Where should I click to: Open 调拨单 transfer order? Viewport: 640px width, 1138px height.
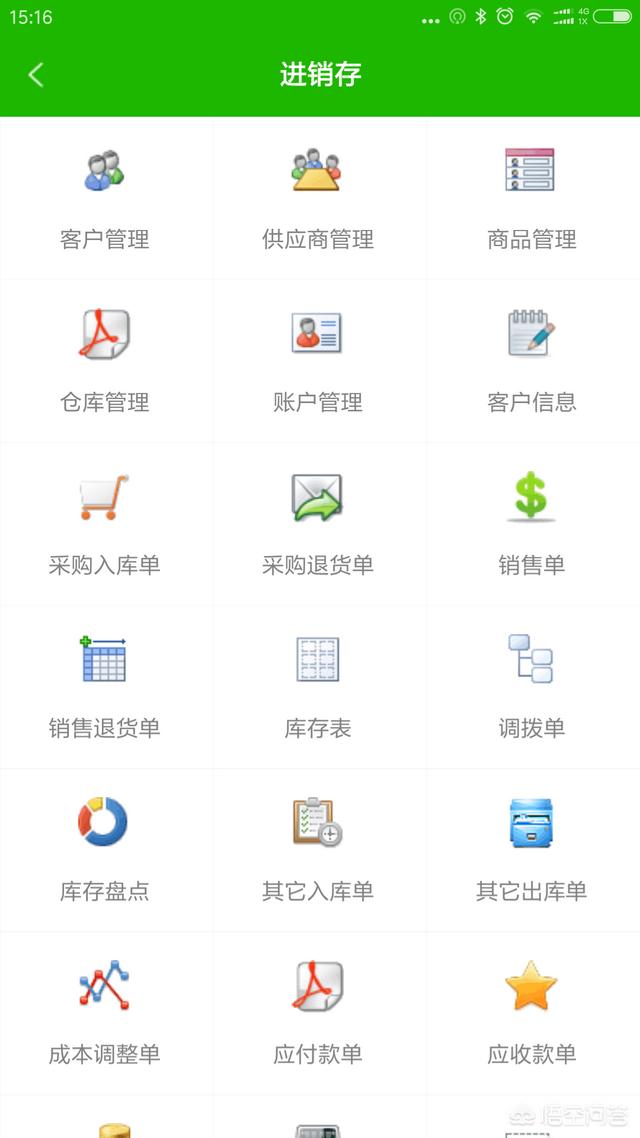[533, 687]
